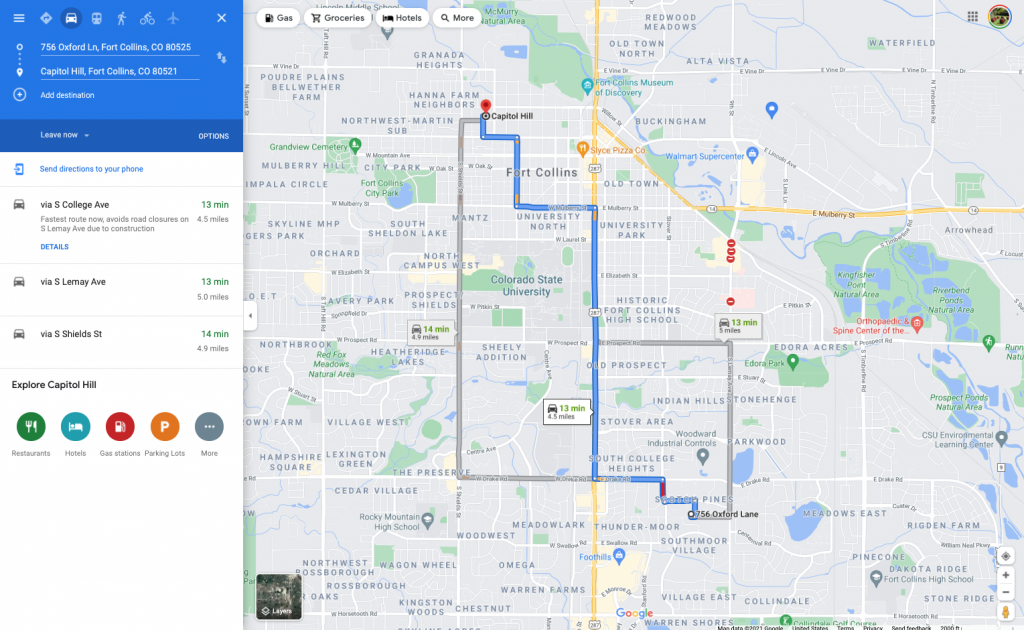The height and width of the screenshot is (630, 1024).
Task: Choose the route via S Lemay Ave
Action: [x=72, y=282]
